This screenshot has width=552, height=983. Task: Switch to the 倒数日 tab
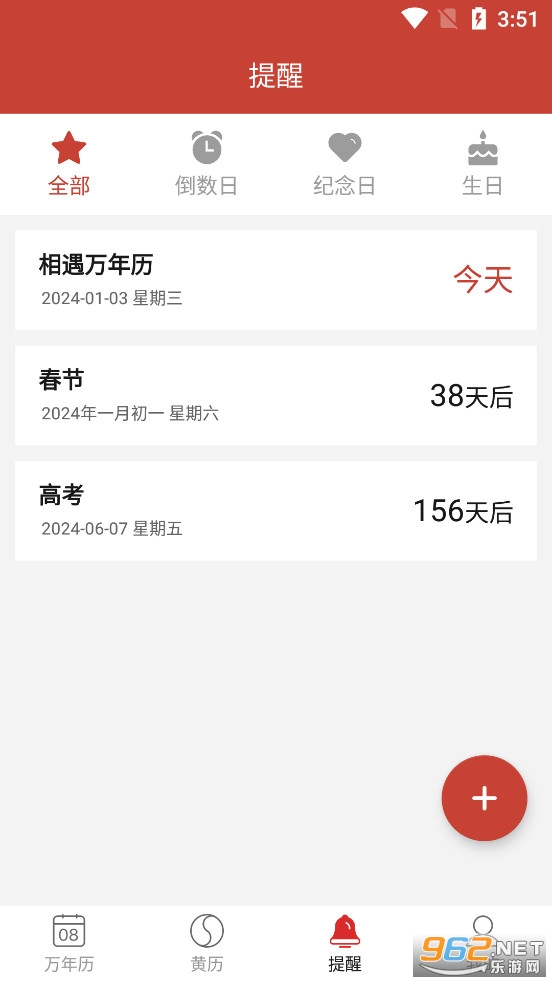207,164
